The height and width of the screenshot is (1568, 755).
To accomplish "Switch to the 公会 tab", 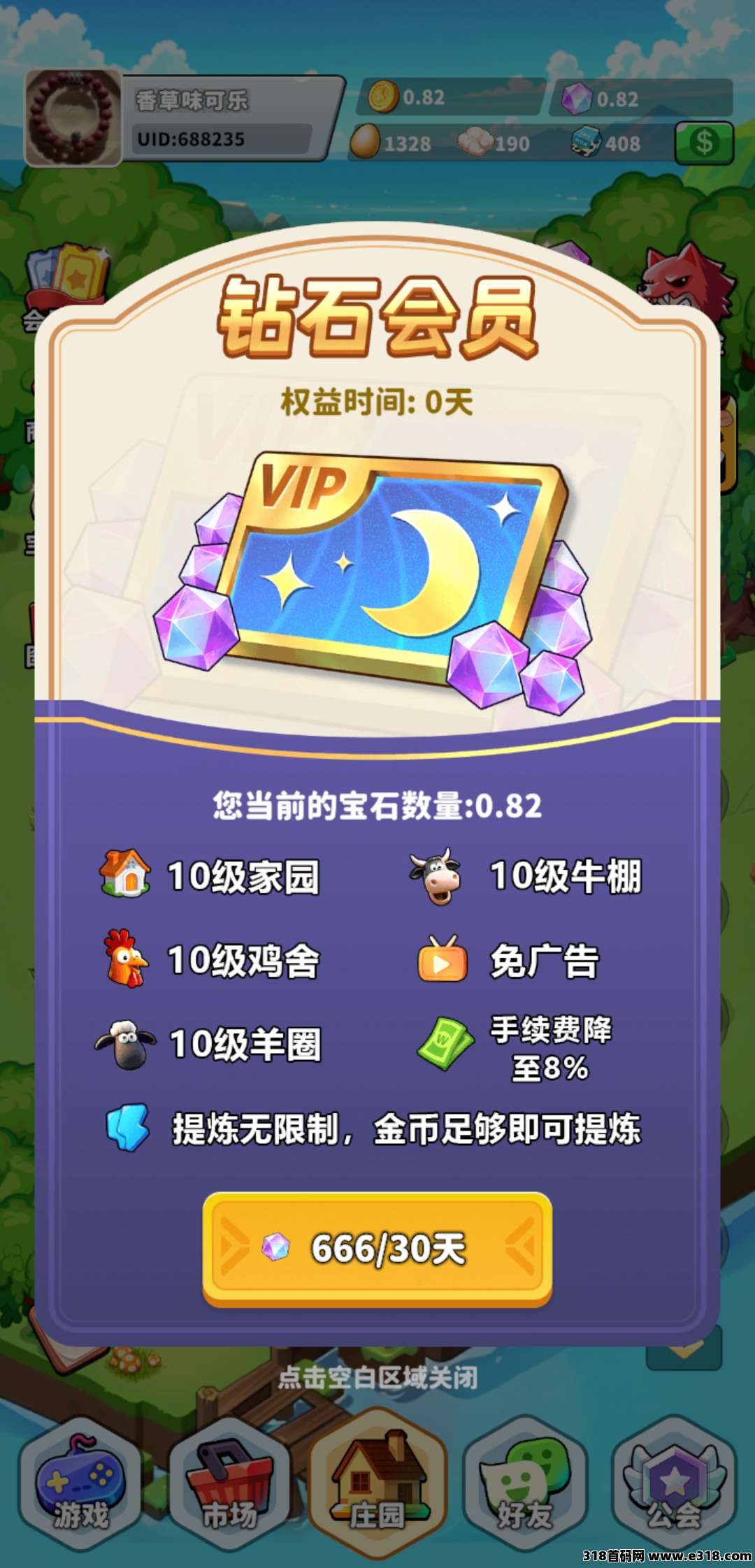I will pyautogui.click(x=674, y=1483).
